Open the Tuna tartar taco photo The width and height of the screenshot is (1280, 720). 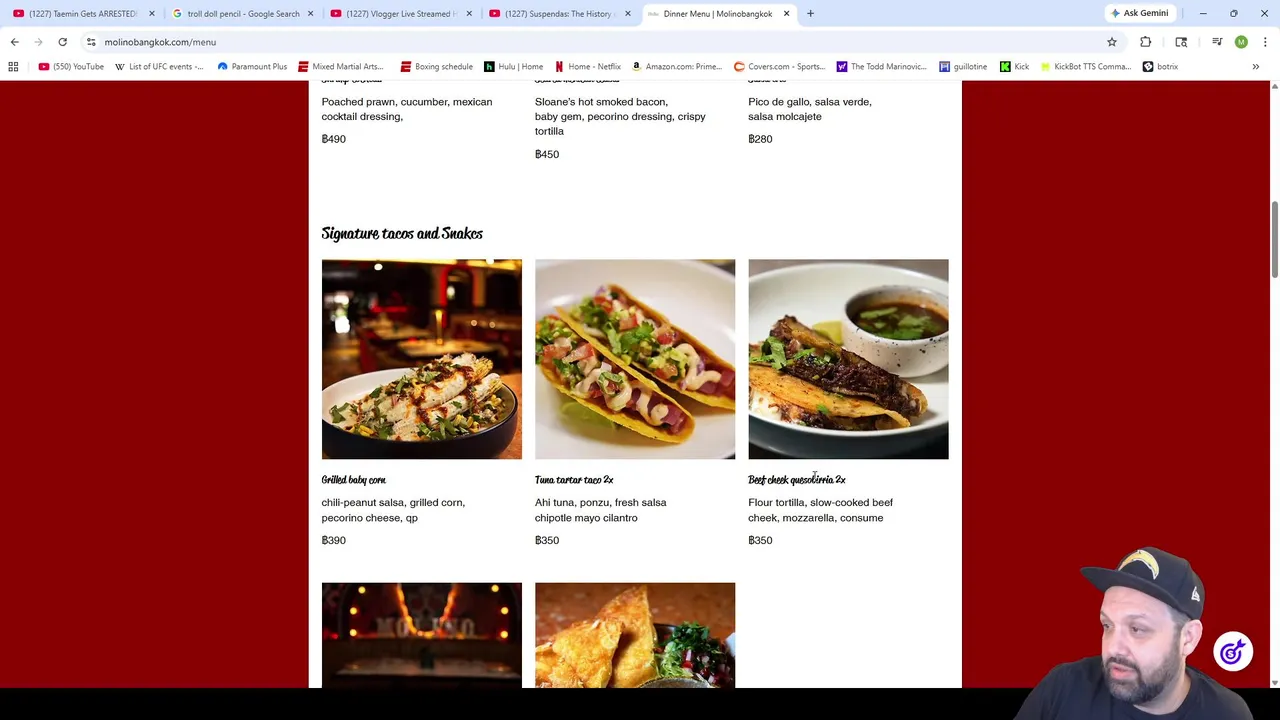pos(634,359)
